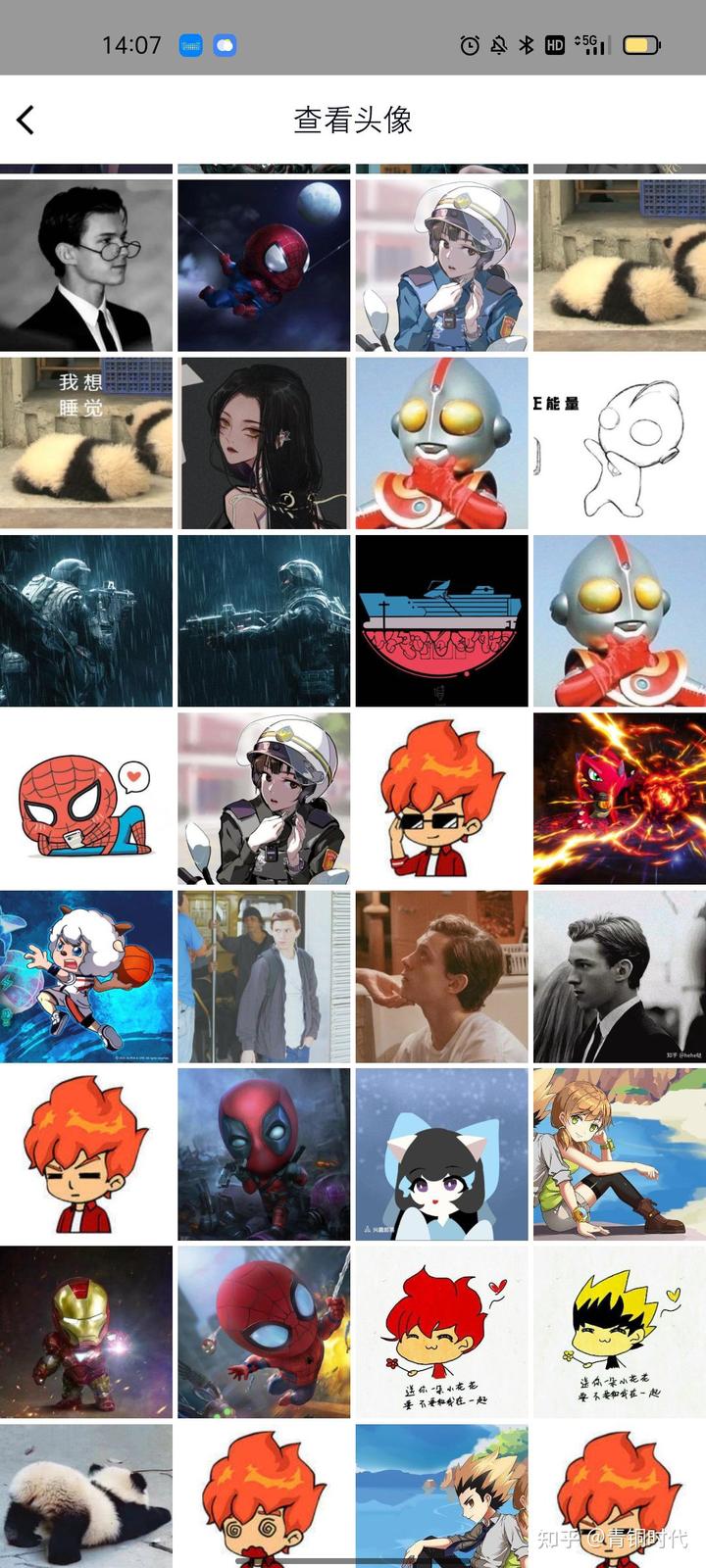The width and height of the screenshot is (706, 1568).
Task: Open the ship on black background avatar
Action: (441, 620)
